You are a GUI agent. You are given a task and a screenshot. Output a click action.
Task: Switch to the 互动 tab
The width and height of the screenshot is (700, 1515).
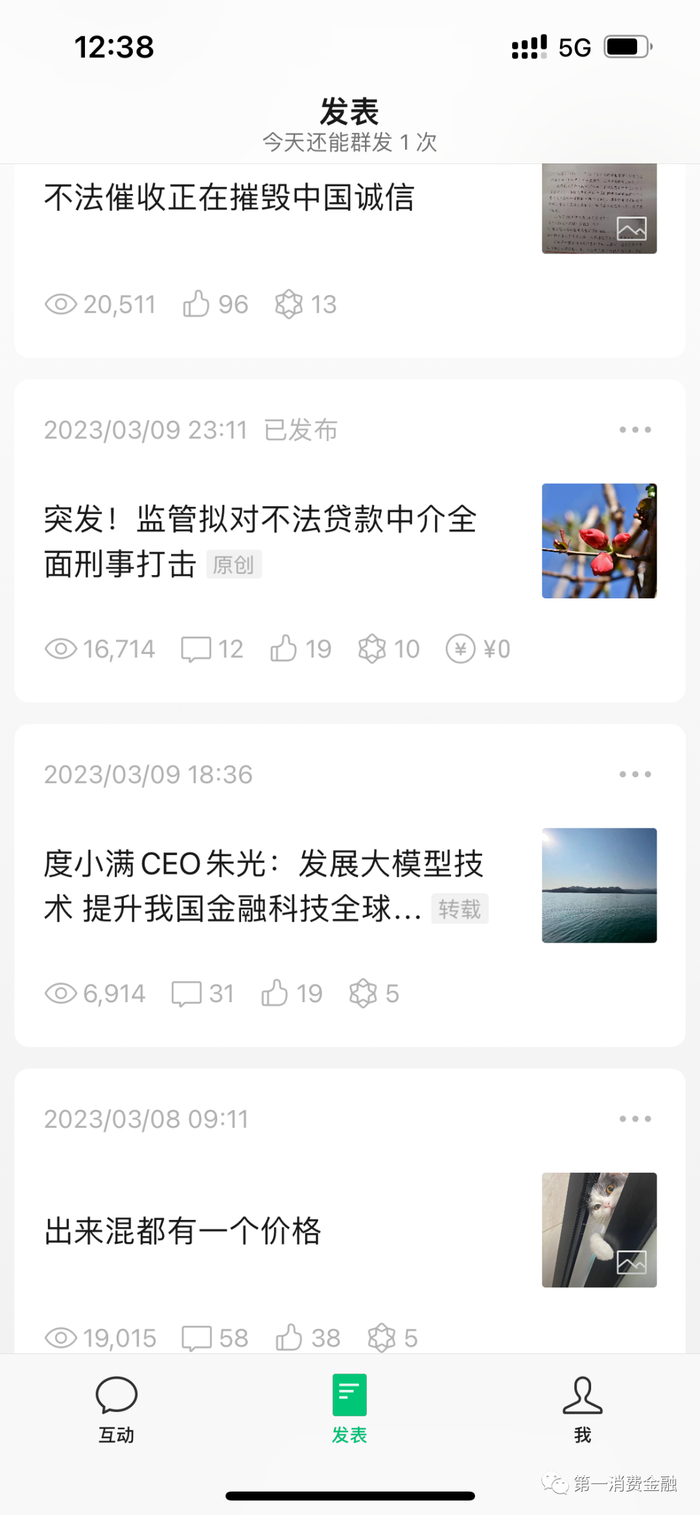pos(116,1408)
